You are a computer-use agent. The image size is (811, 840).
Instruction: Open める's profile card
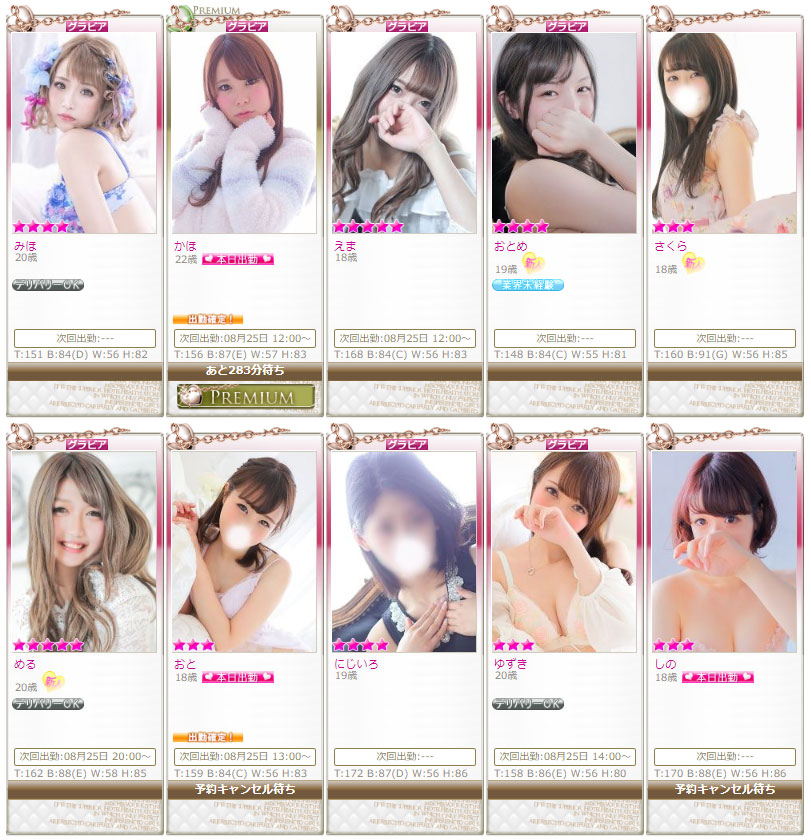[84, 551]
